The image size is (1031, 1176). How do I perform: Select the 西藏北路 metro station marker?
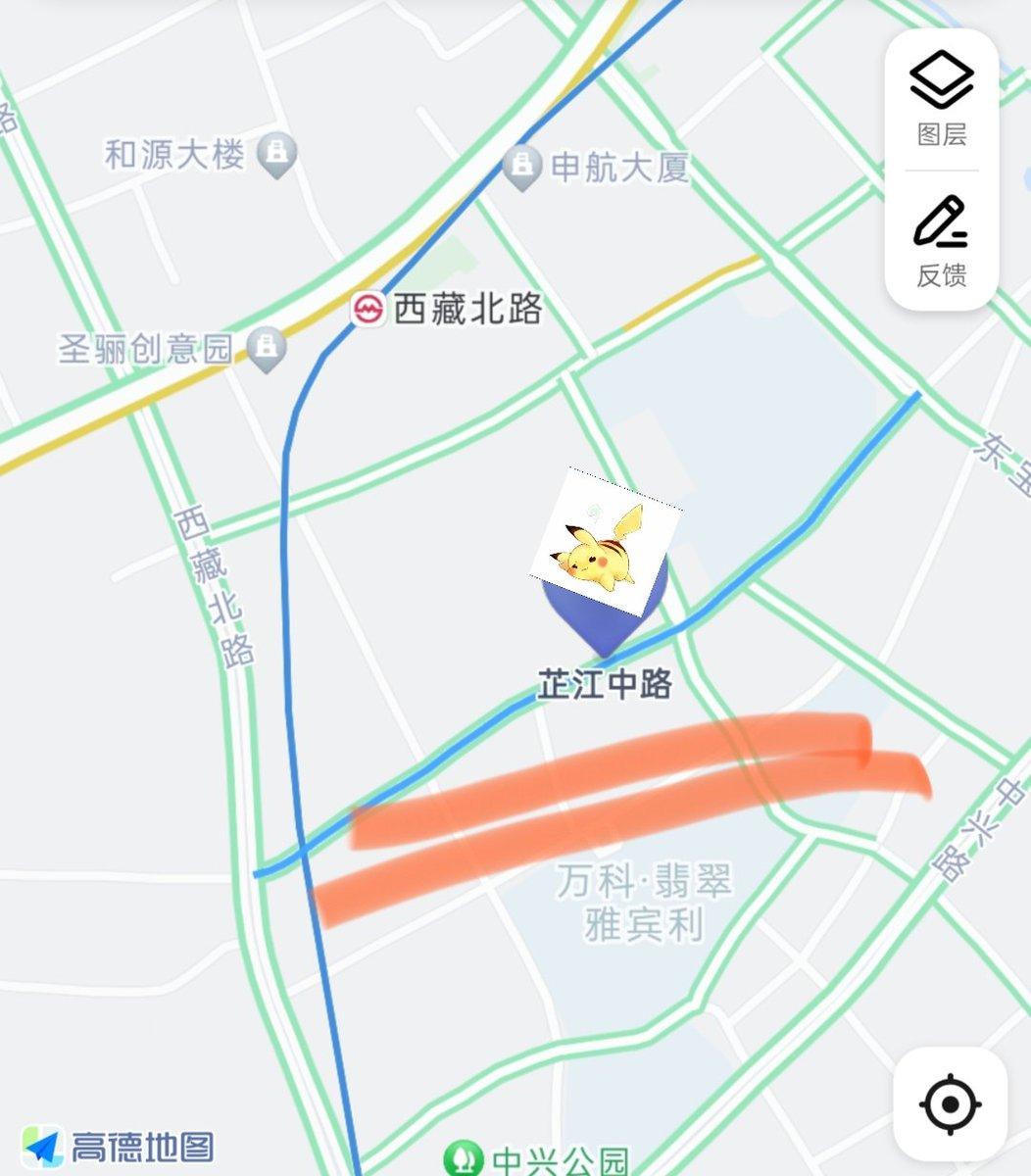tap(368, 310)
